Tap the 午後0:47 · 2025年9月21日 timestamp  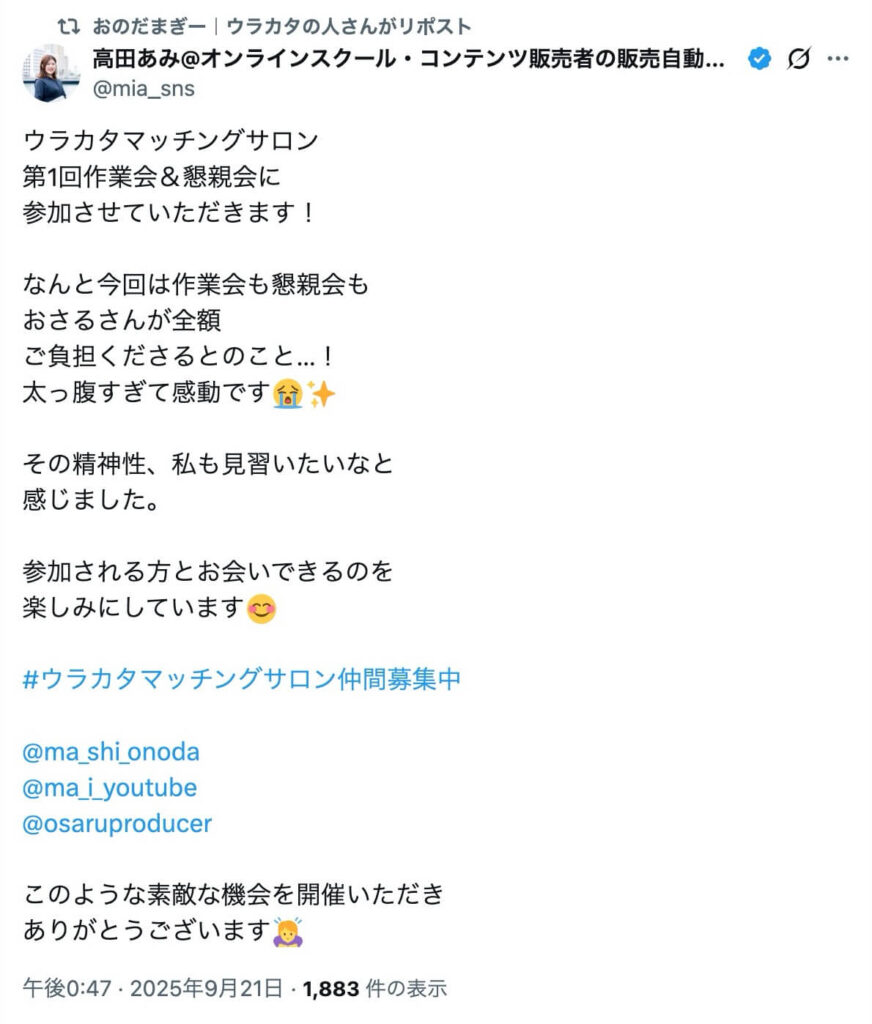[153, 989]
